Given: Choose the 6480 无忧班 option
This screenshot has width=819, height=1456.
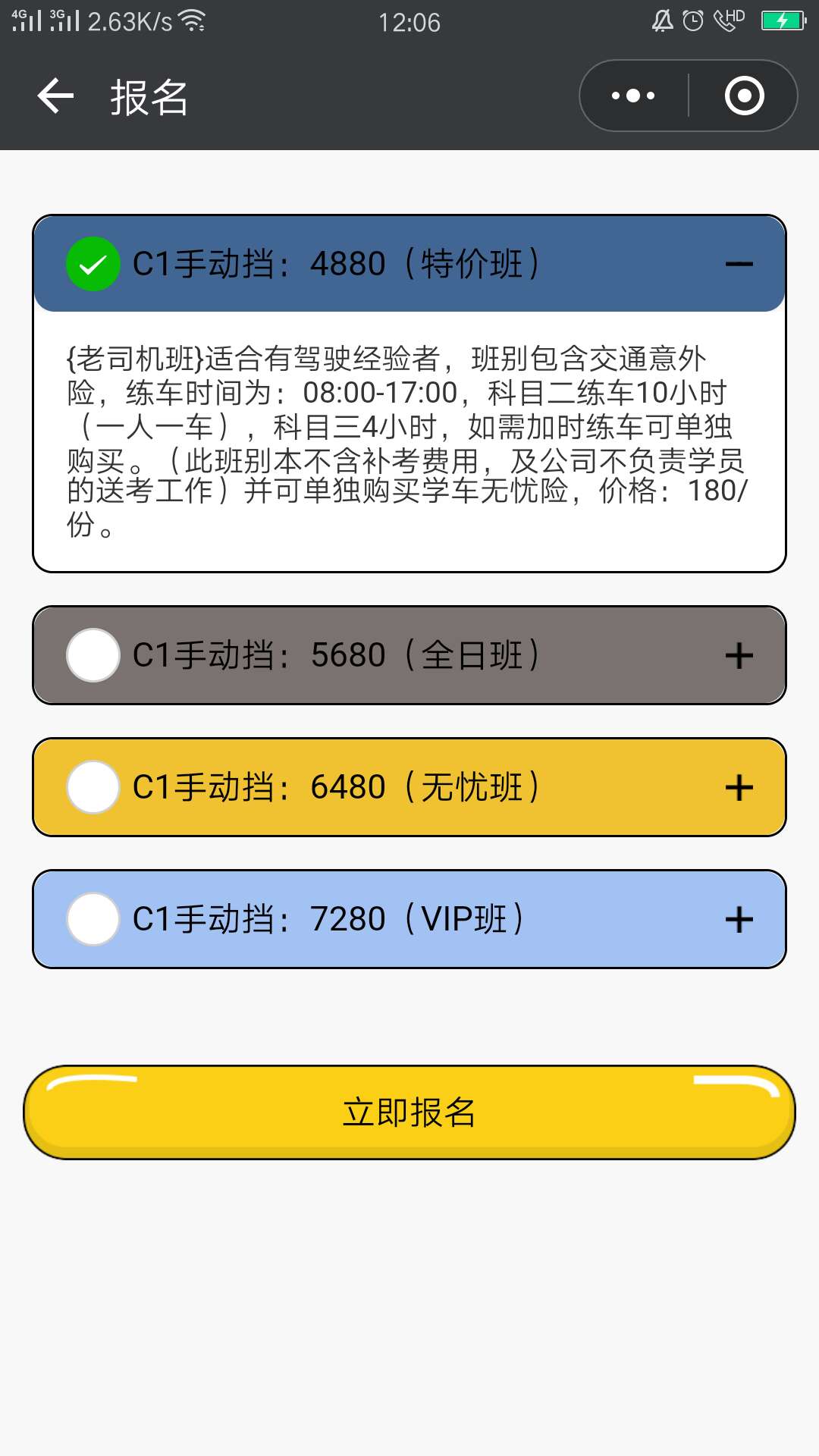Looking at the screenshot, I should (93, 787).
